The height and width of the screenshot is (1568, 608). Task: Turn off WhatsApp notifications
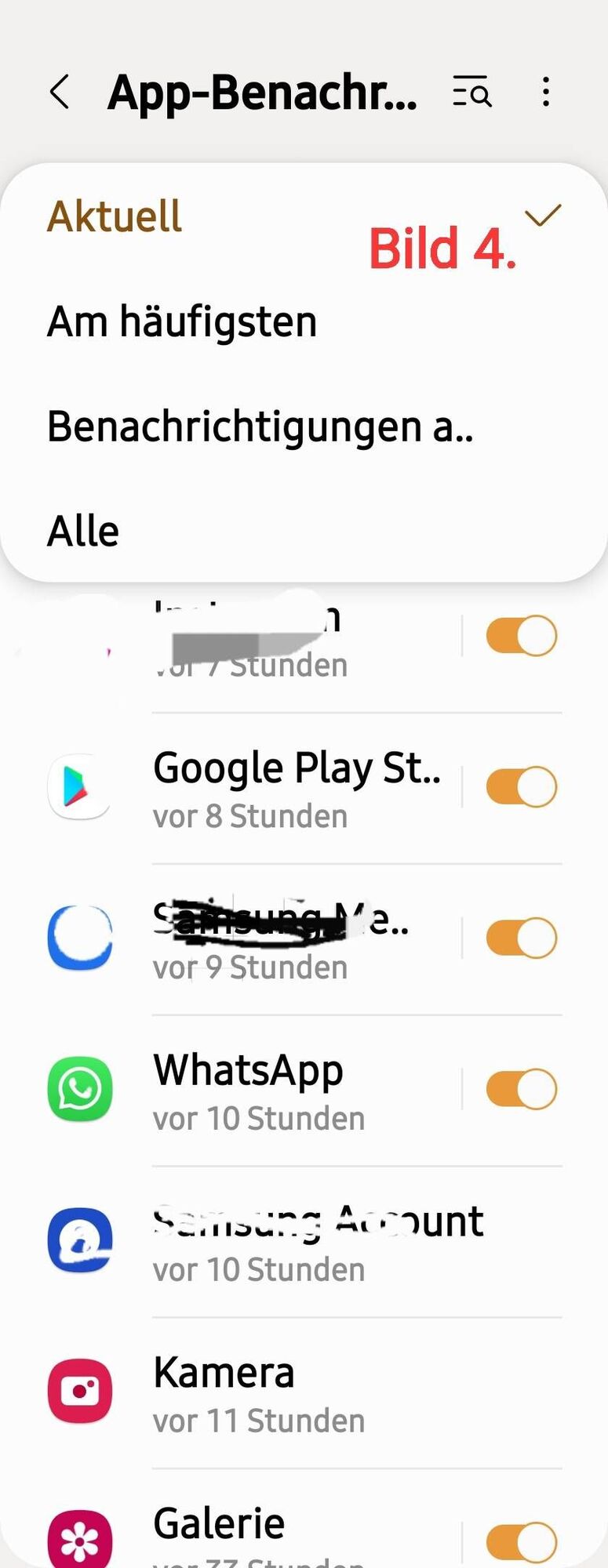(522, 1090)
